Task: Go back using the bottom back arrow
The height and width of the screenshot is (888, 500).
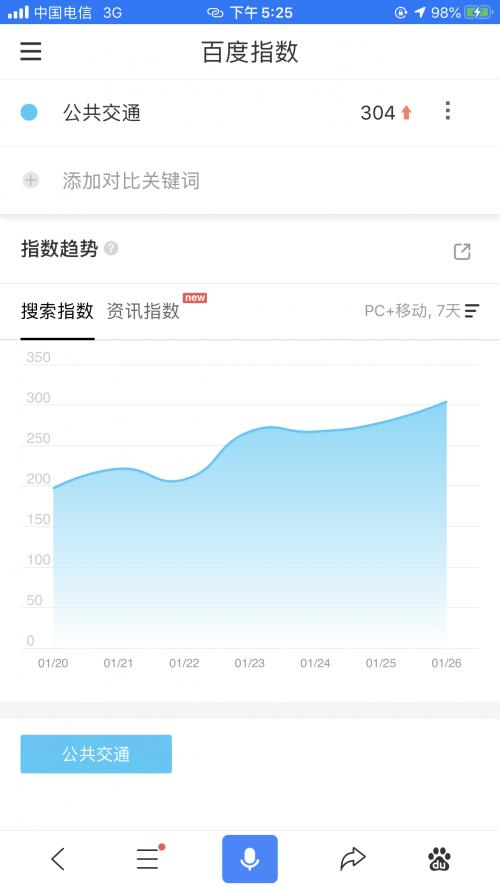Action: pyautogui.click(x=58, y=859)
